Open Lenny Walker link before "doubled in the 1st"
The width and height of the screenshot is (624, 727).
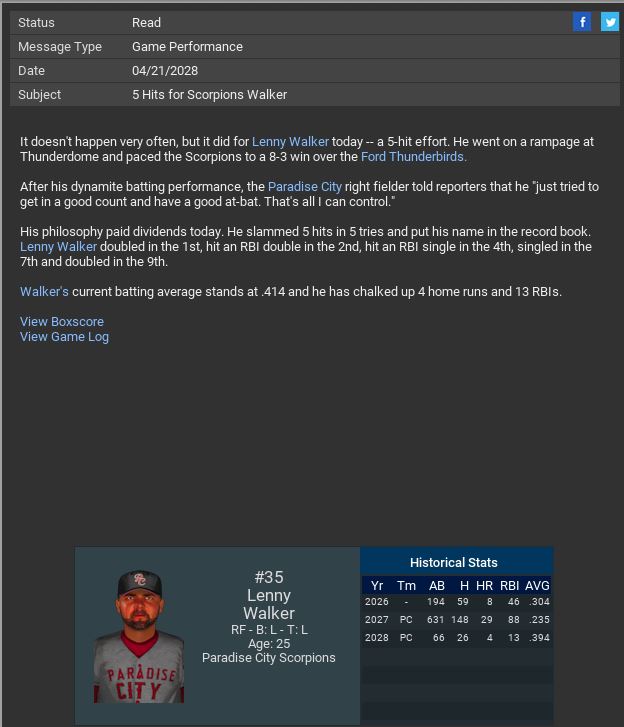pyautogui.click(x=58, y=247)
